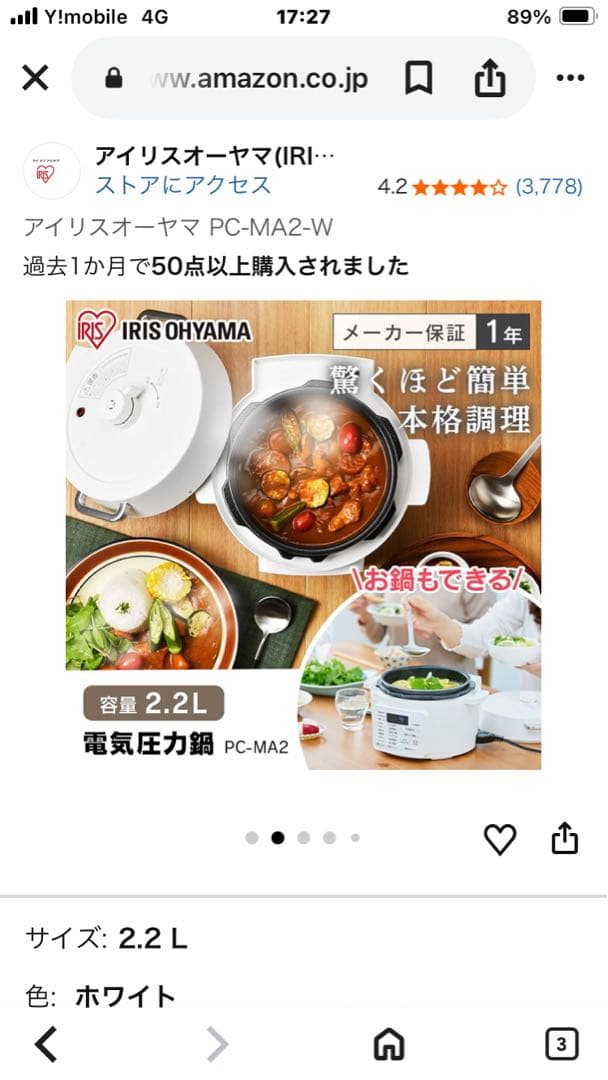
Task: Open the 3,778 customer reviews
Action: coord(547,187)
